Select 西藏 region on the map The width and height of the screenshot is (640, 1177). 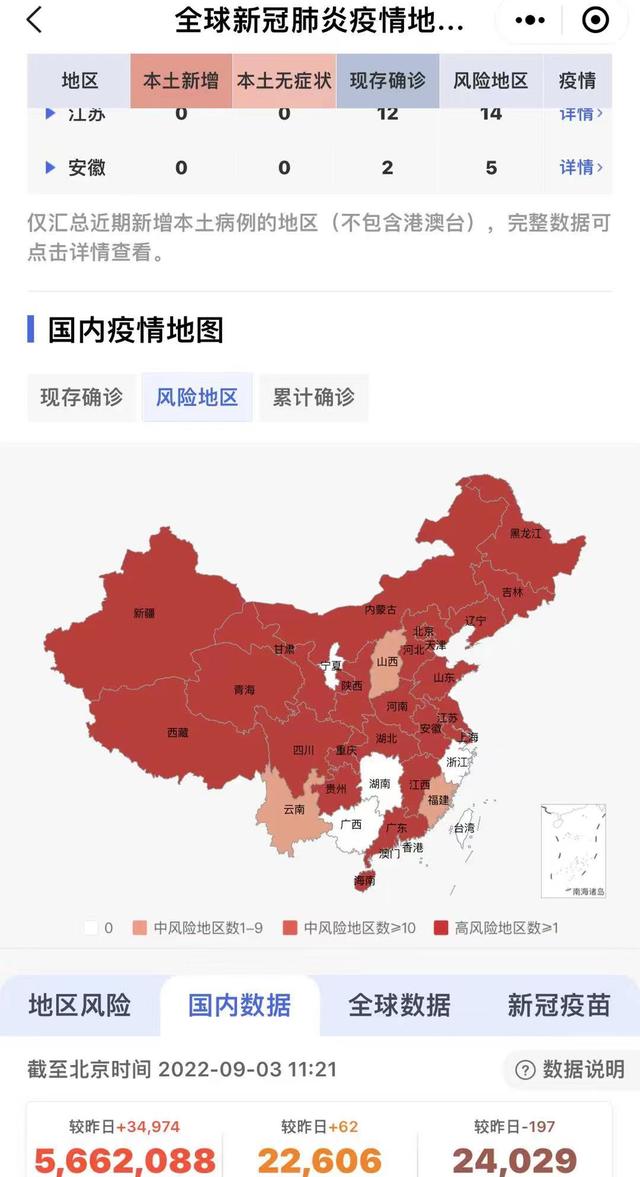coord(177,731)
